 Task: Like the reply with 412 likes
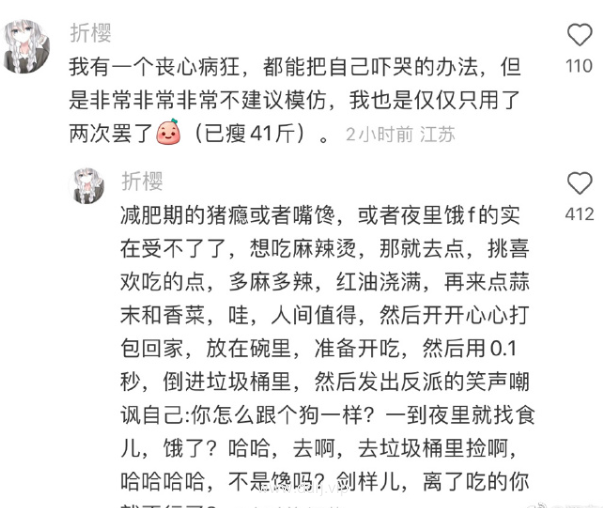click(x=579, y=184)
